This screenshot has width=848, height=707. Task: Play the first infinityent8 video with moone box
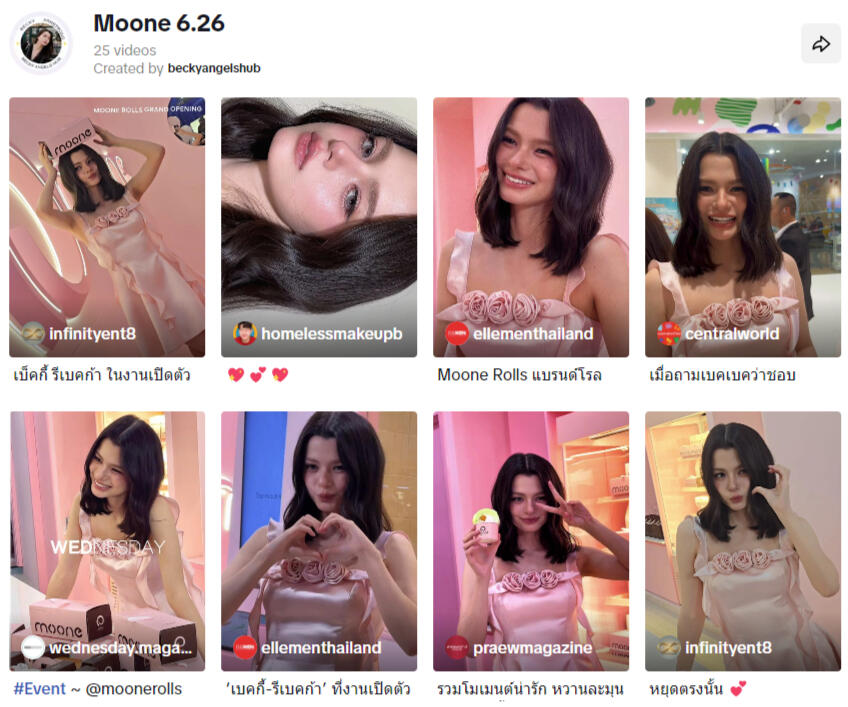(x=107, y=227)
